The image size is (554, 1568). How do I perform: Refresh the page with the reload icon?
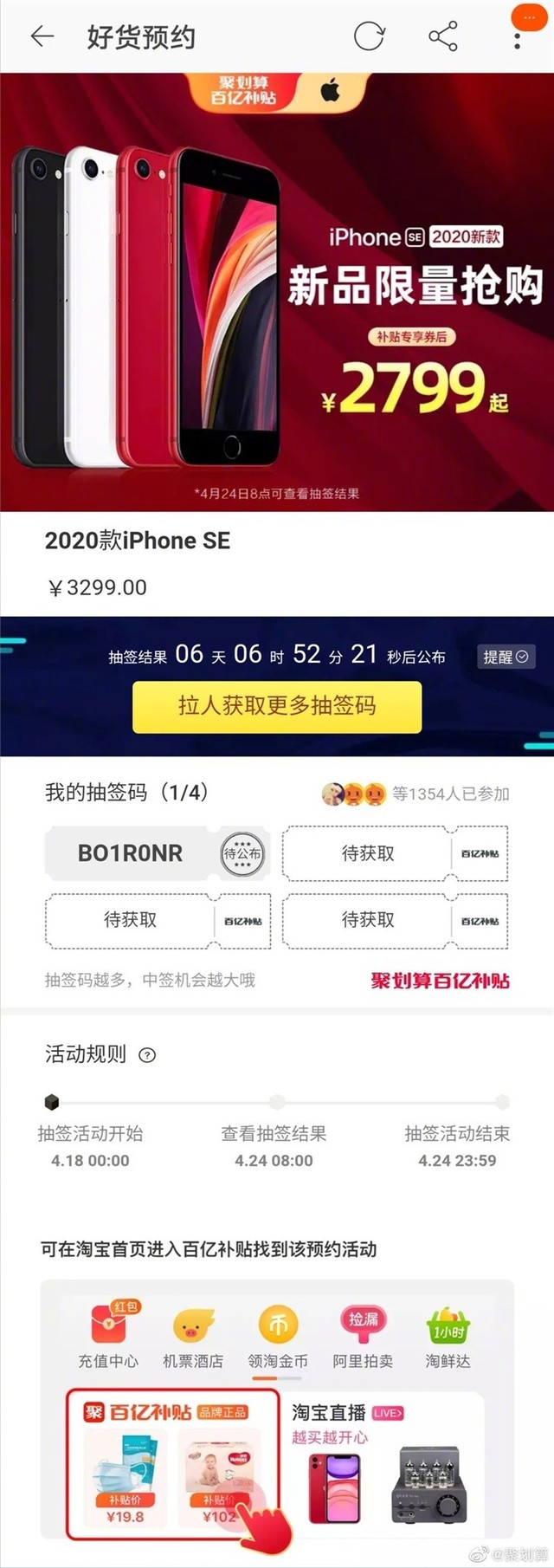point(369,36)
